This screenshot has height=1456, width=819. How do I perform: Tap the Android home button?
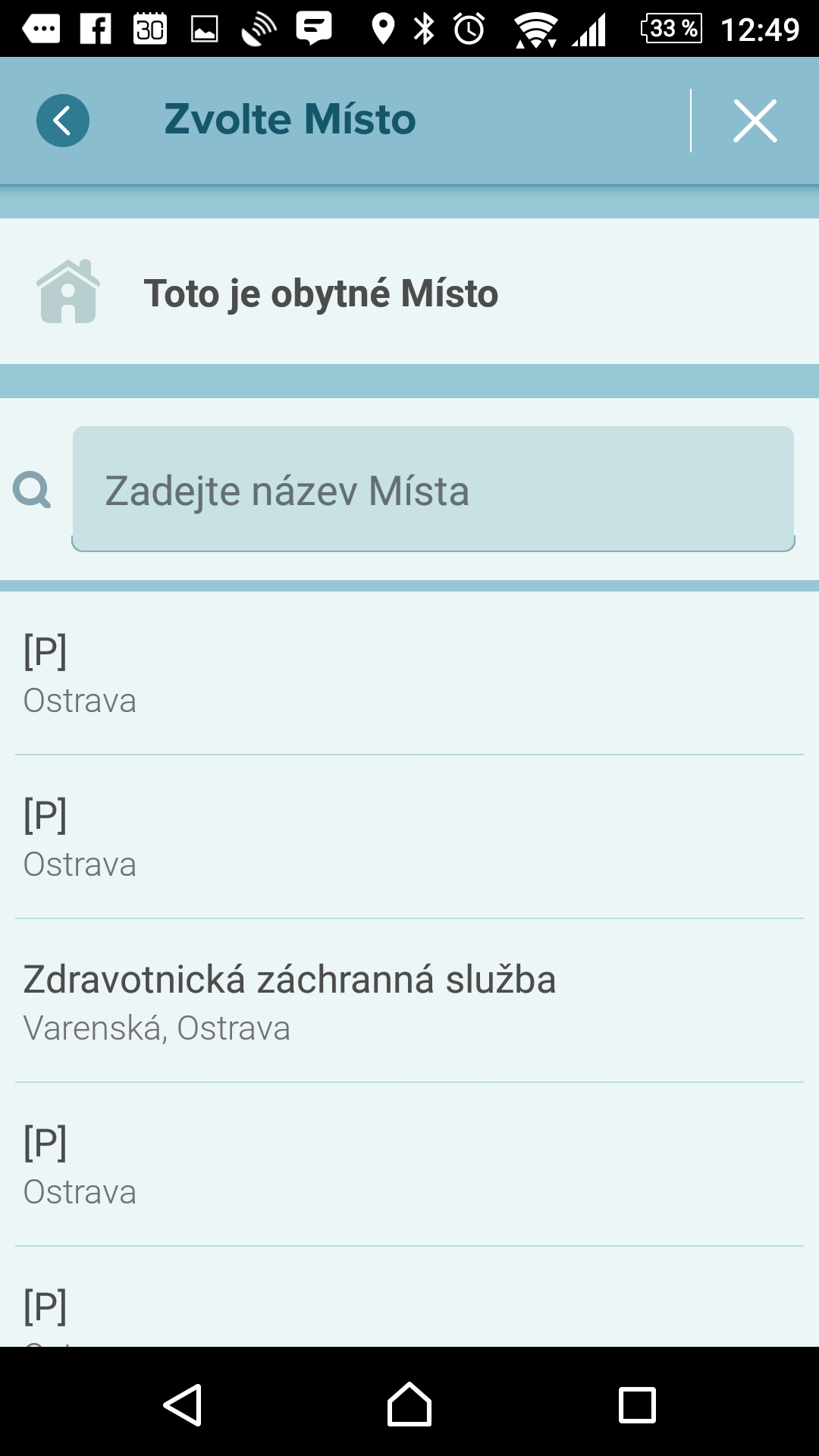point(409,1404)
